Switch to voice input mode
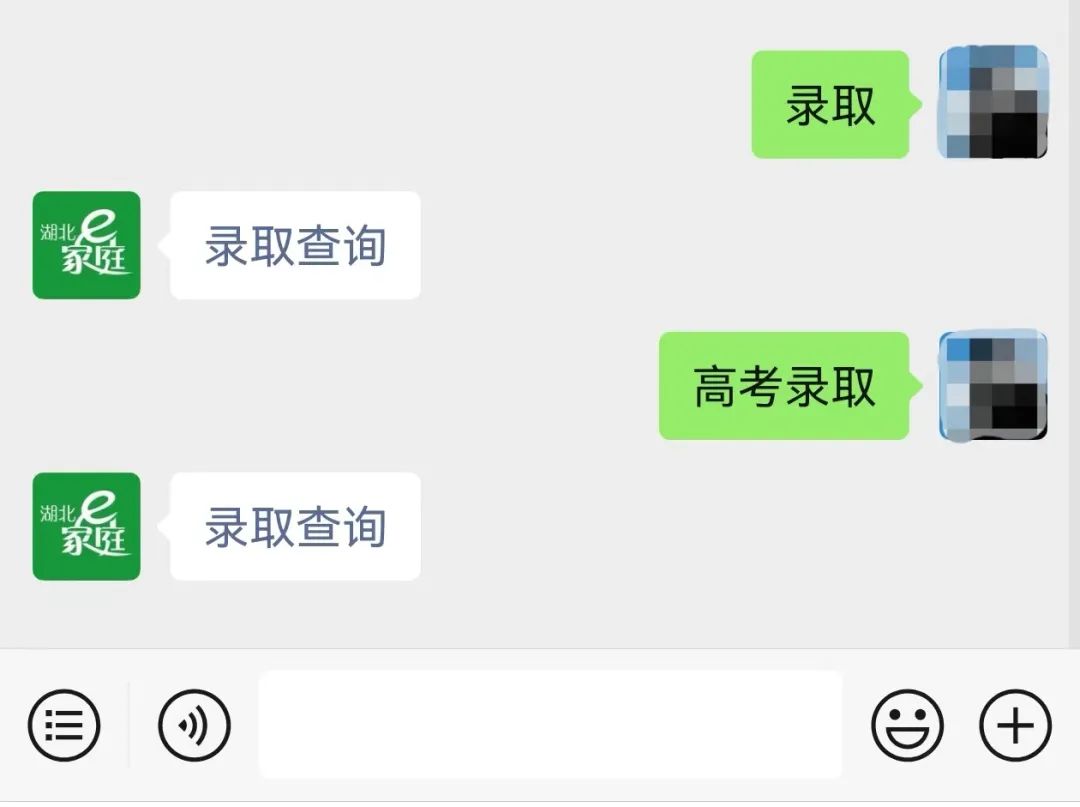This screenshot has width=1080, height=807. pyautogui.click(x=194, y=725)
